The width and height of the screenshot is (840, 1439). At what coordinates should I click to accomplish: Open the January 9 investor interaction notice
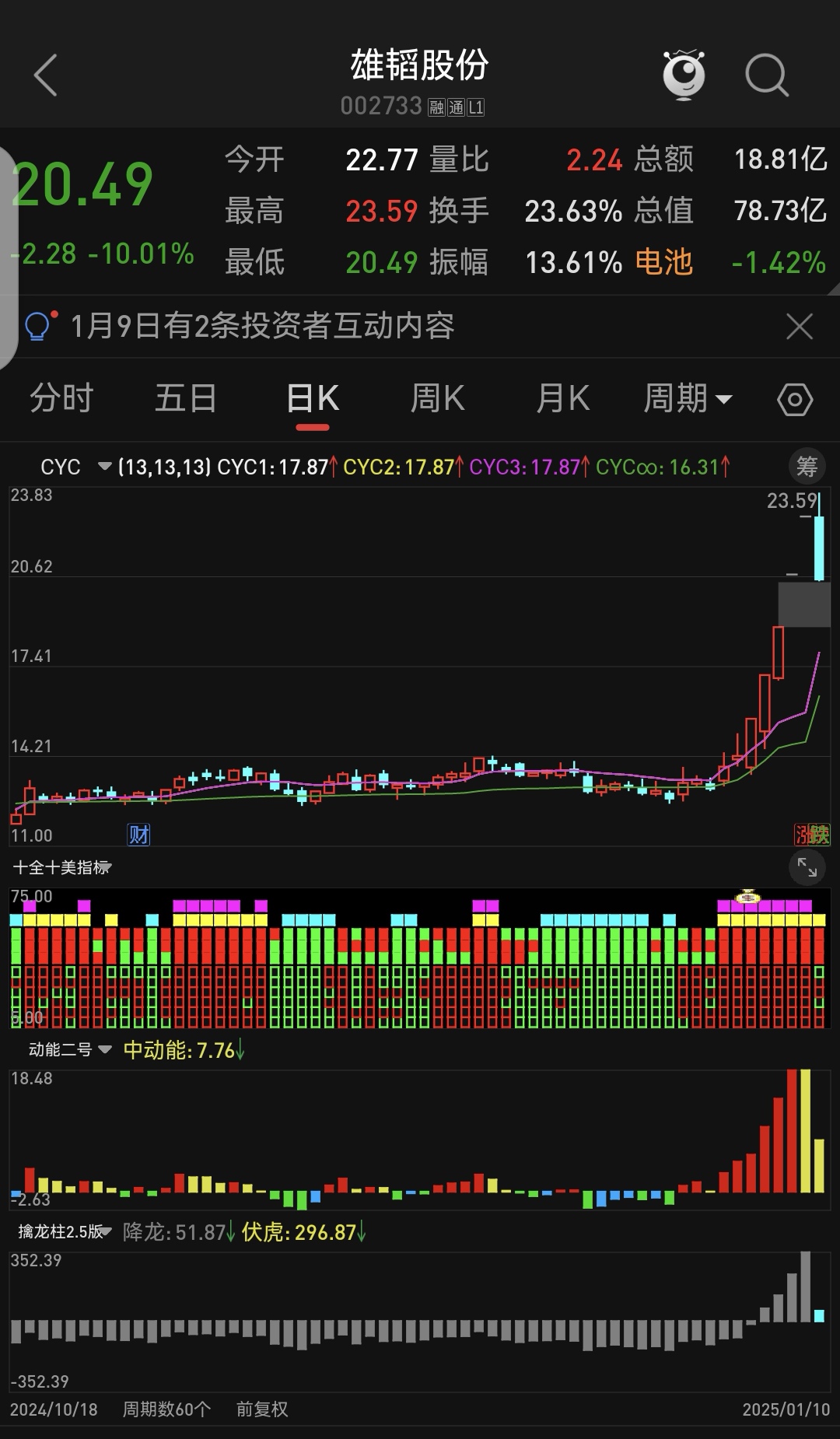[x=264, y=326]
